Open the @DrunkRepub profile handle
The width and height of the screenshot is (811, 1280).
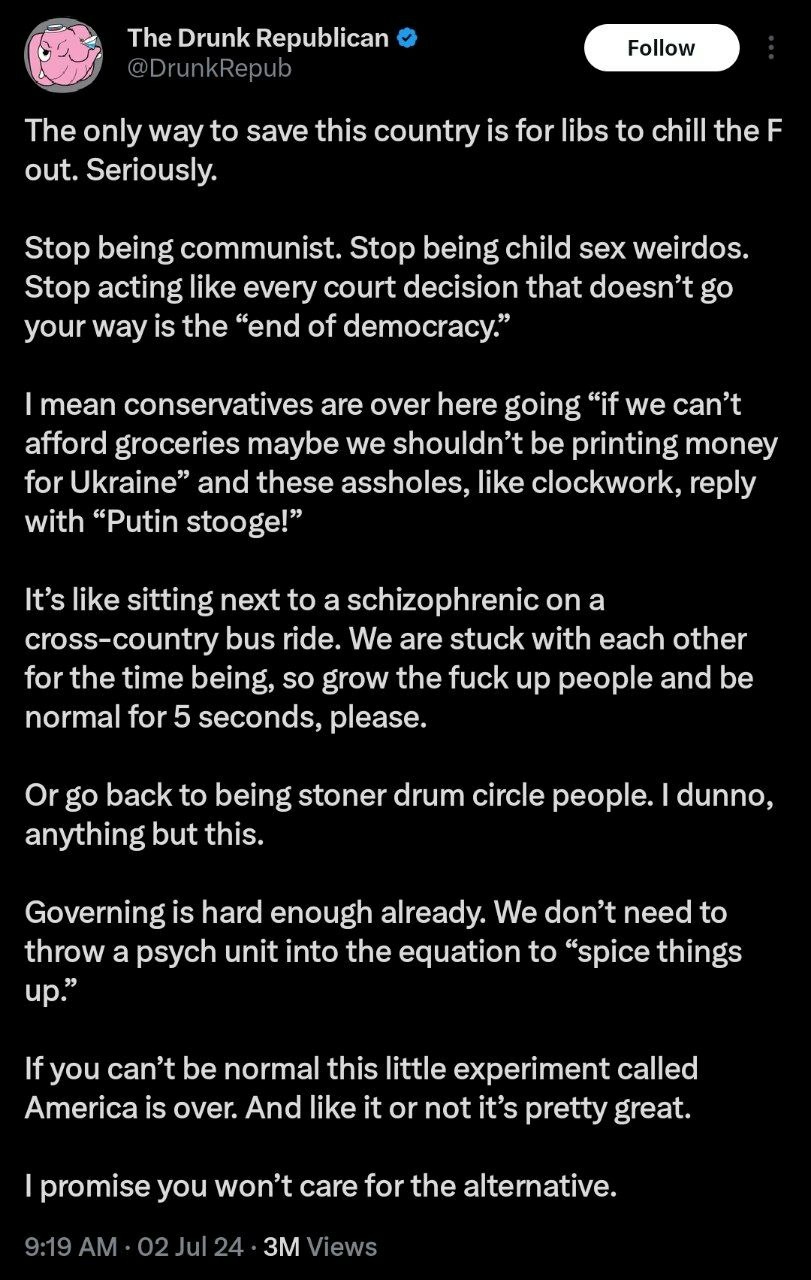[209, 69]
